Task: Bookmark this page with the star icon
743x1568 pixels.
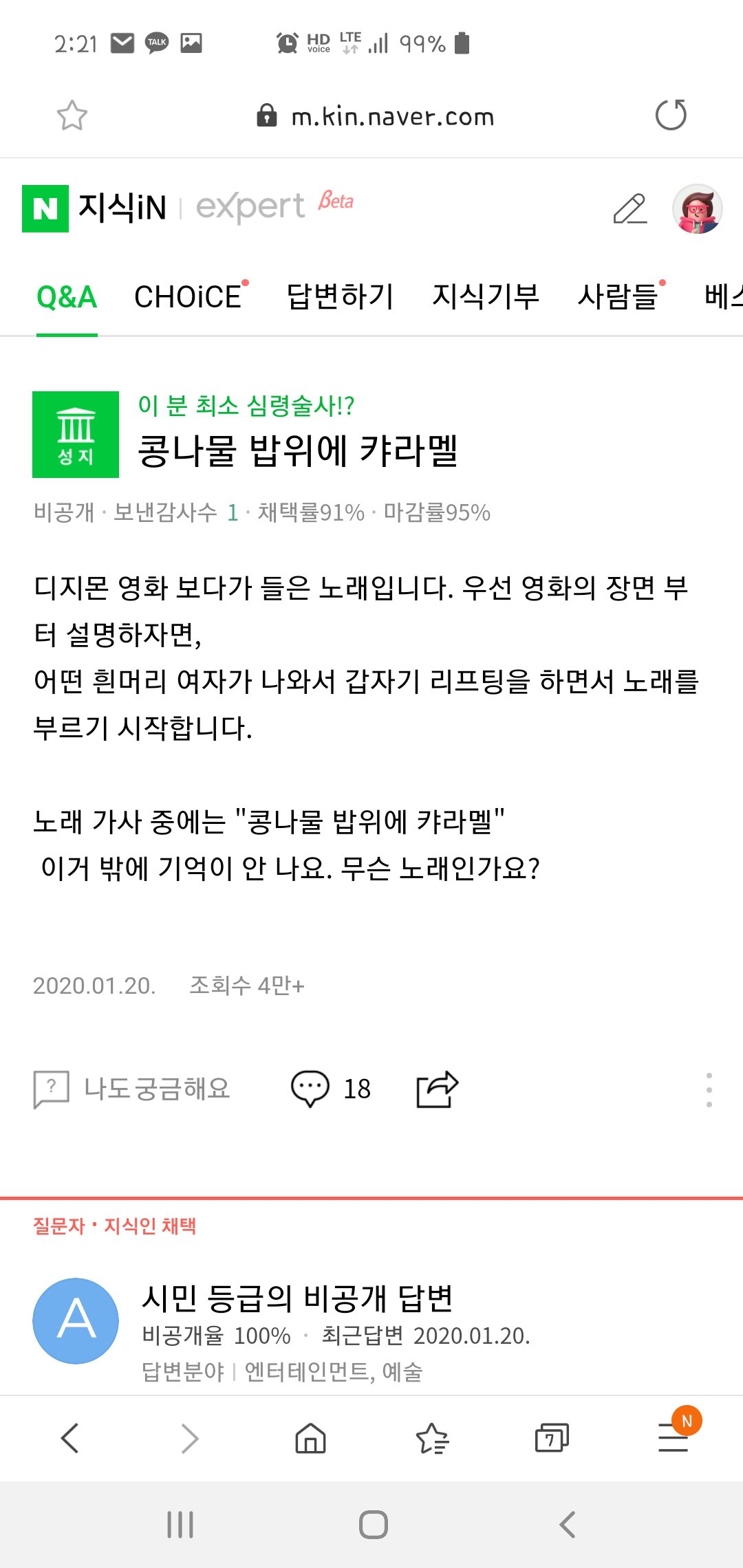Action: point(72,116)
